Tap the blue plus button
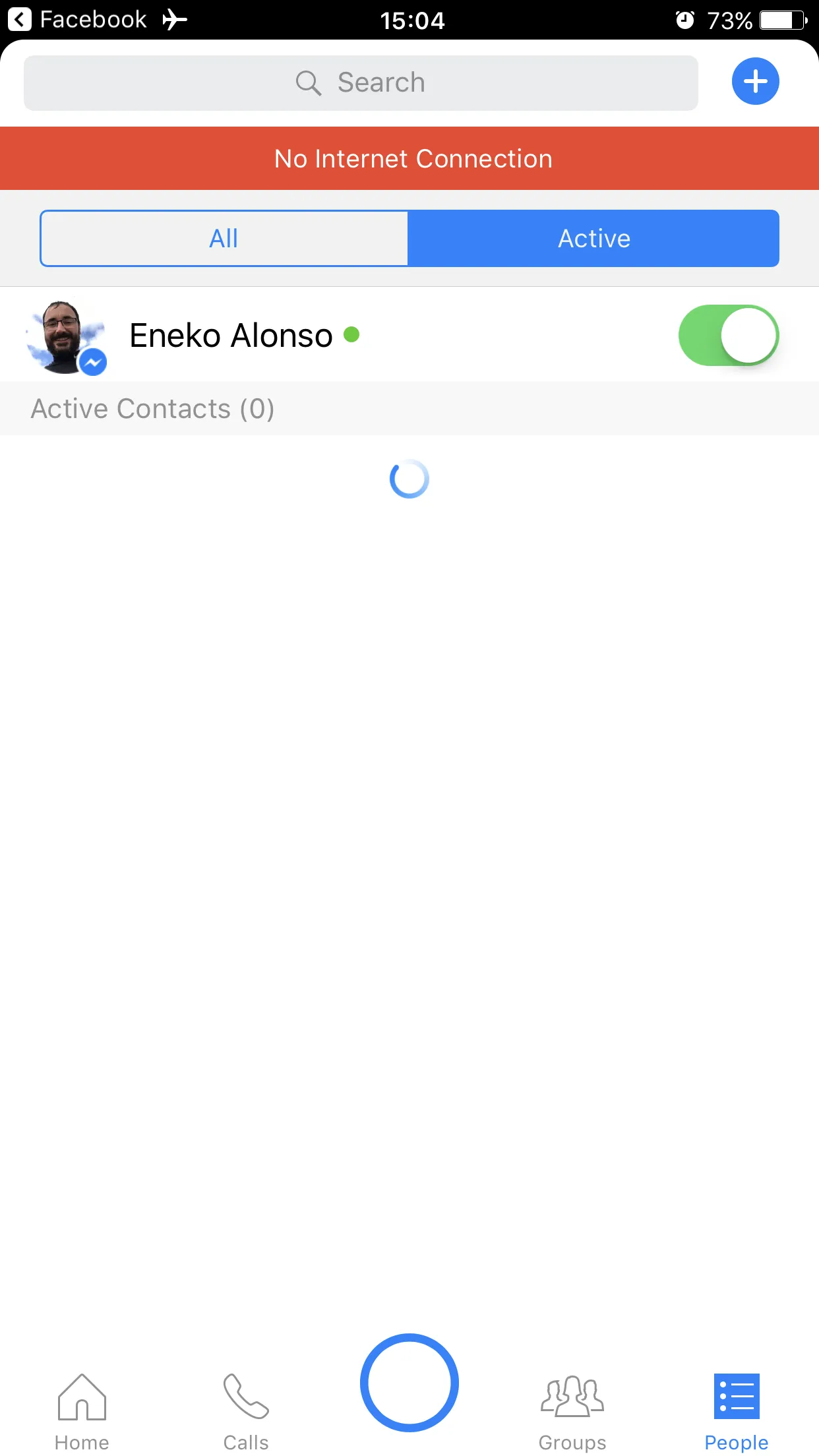The width and height of the screenshot is (819, 1456). 755,82
